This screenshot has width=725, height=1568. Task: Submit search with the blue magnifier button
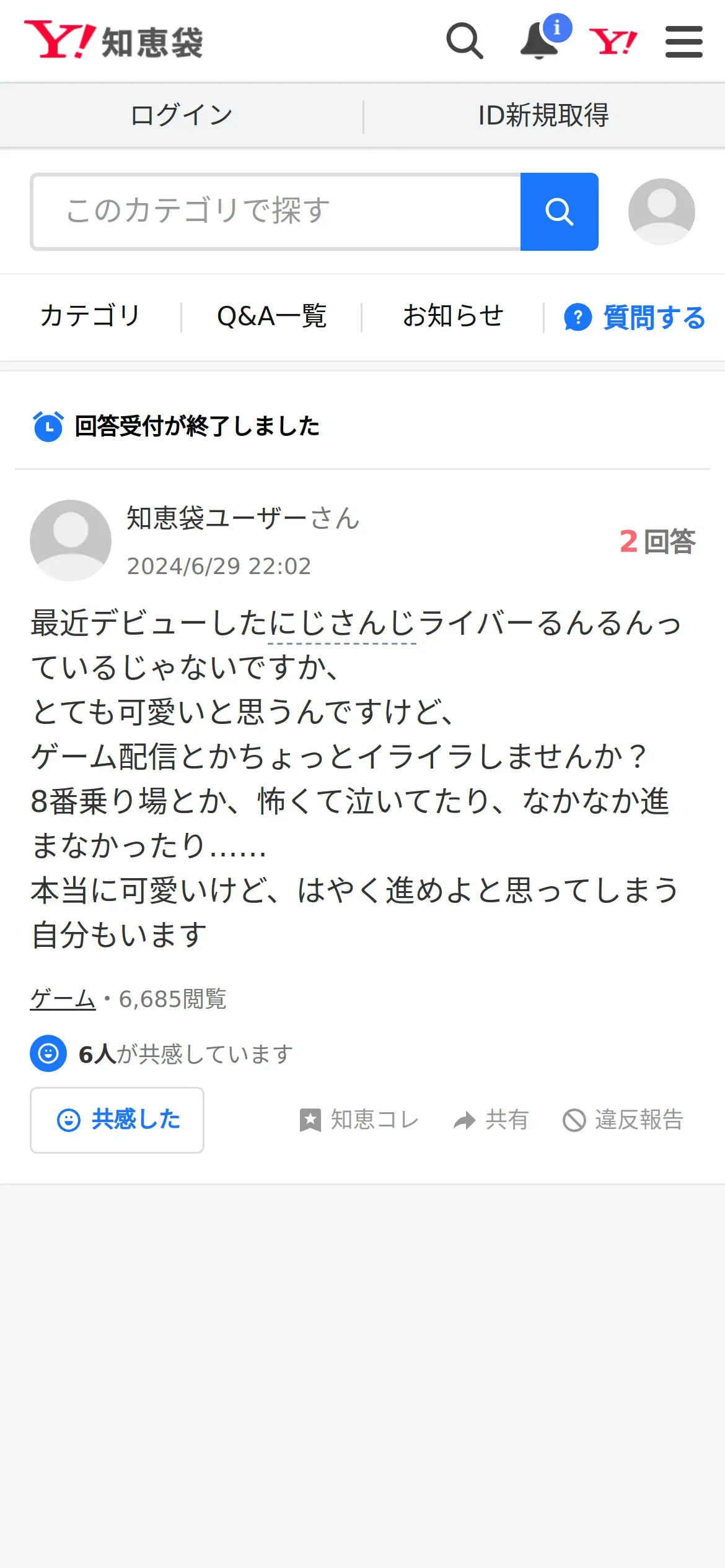coord(559,211)
